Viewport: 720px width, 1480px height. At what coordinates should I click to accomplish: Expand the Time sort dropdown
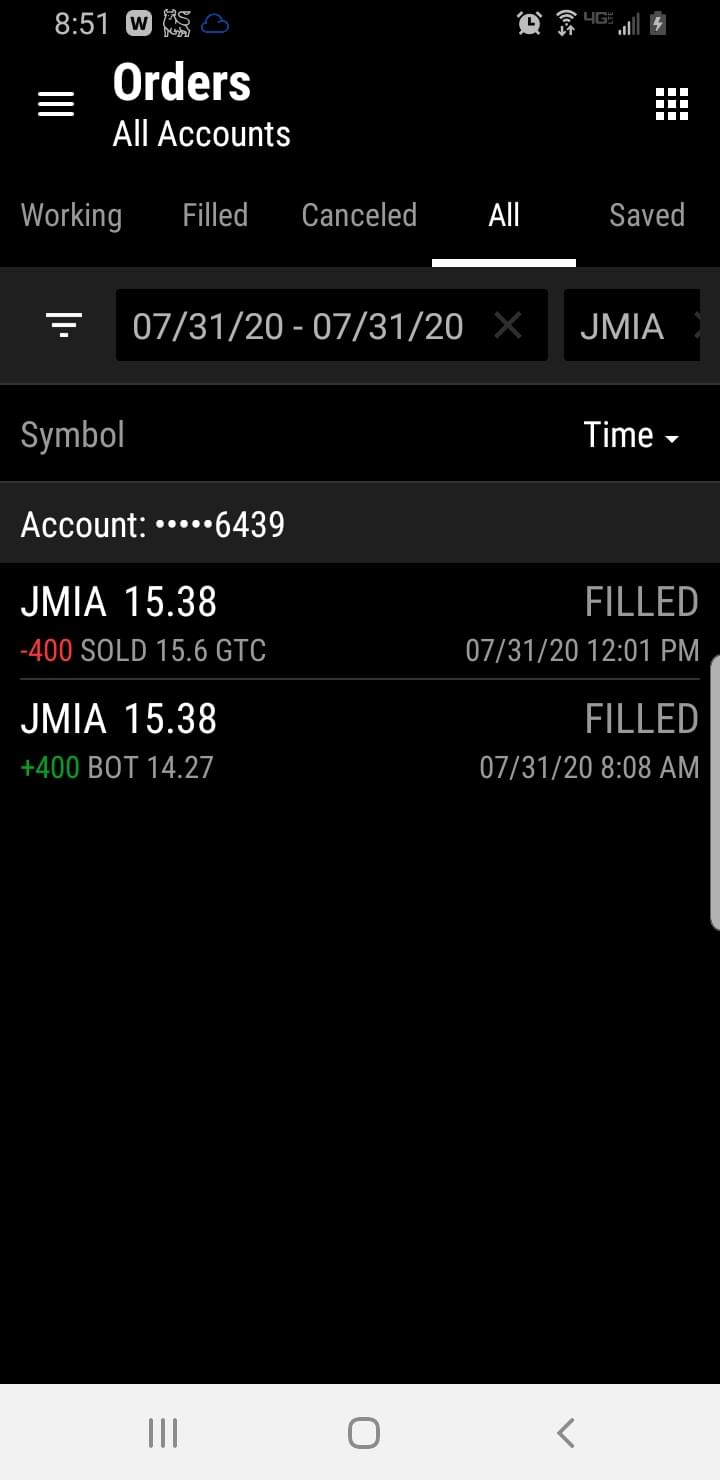631,435
